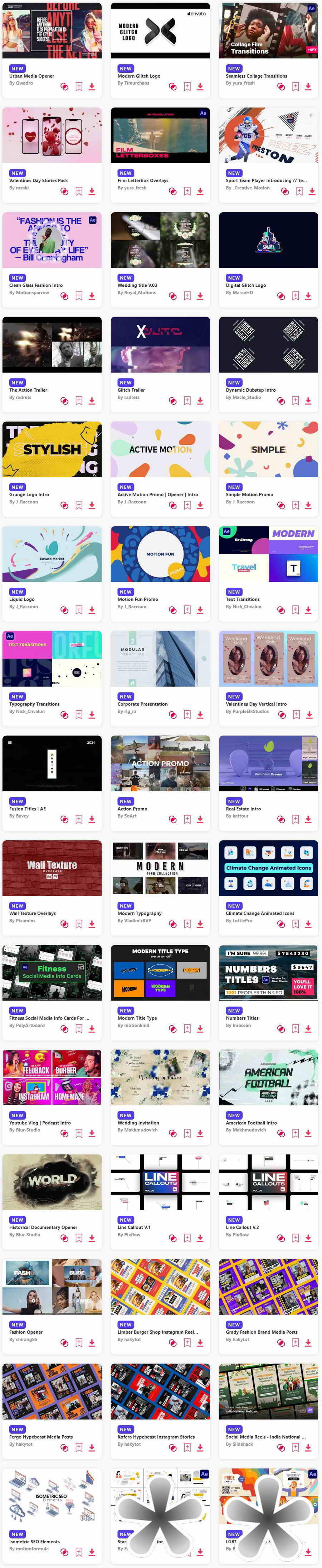Image resolution: width=322 pixels, height=1568 pixels.
Task: Download Sport Team Player Introducing template
Action: pyautogui.click(x=312, y=191)
